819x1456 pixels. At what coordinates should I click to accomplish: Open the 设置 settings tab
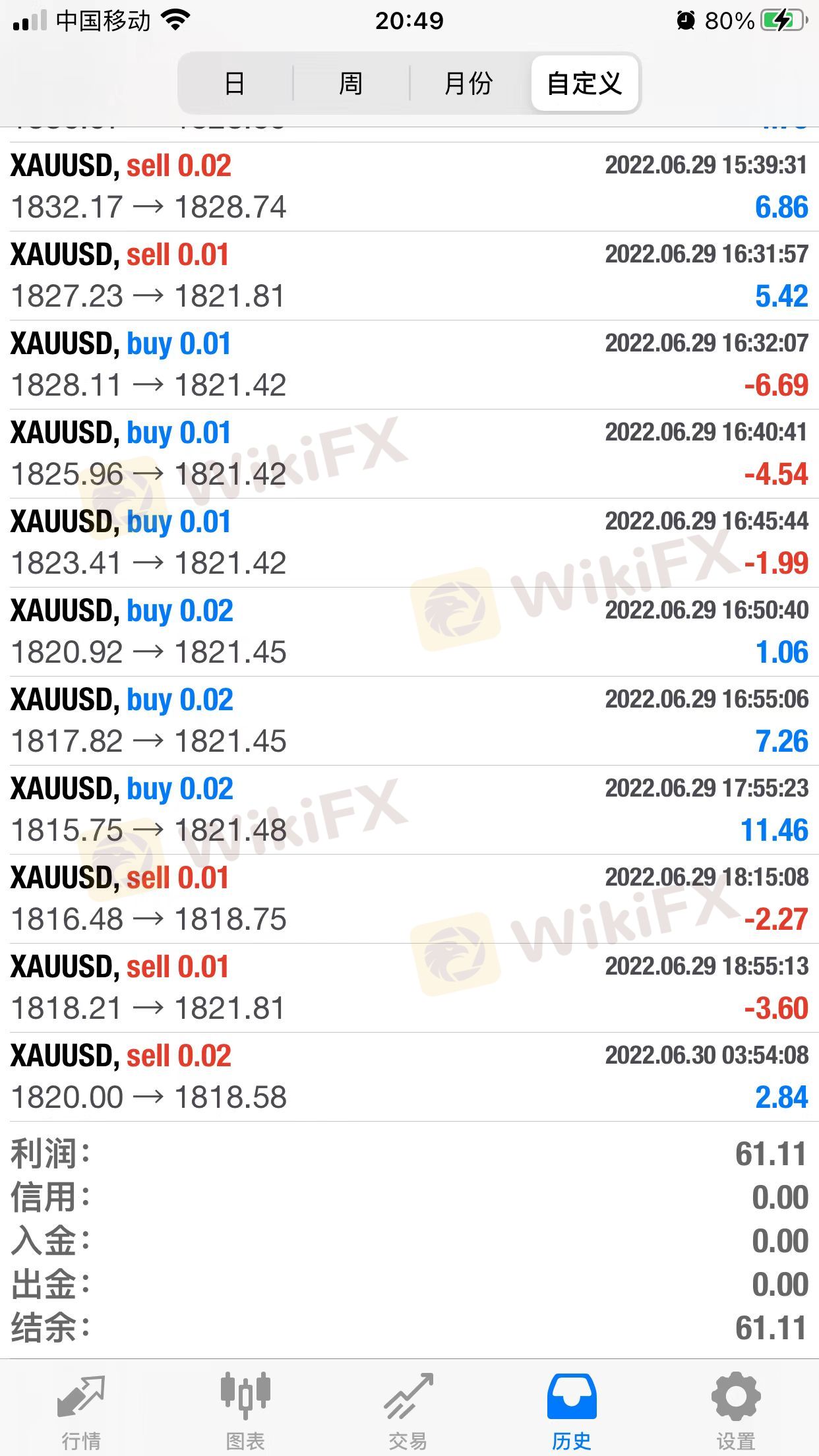click(x=736, y=1405)
